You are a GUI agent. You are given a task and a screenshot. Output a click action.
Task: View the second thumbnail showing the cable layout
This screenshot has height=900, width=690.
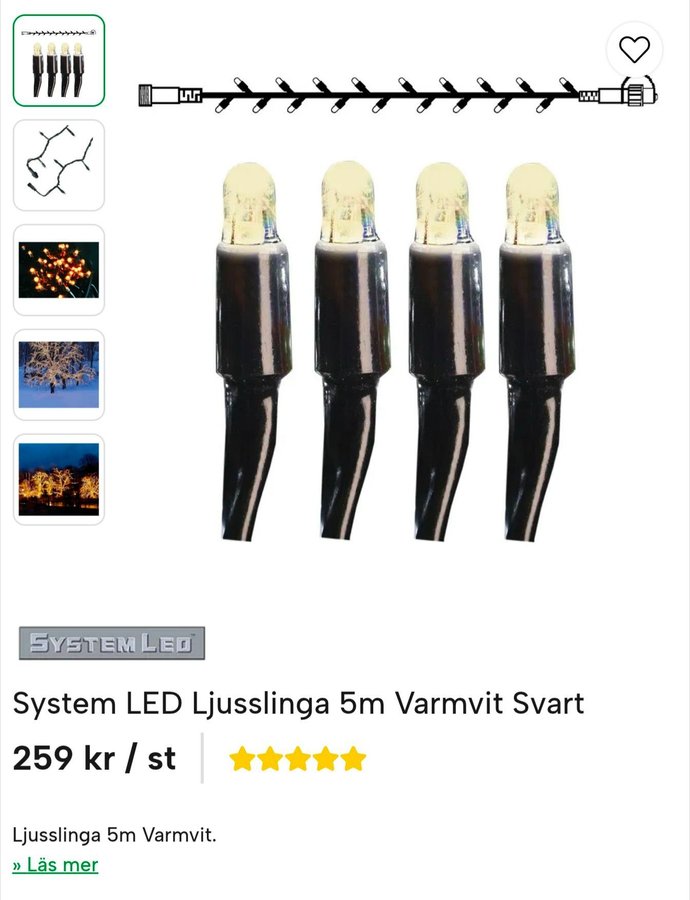59,165
